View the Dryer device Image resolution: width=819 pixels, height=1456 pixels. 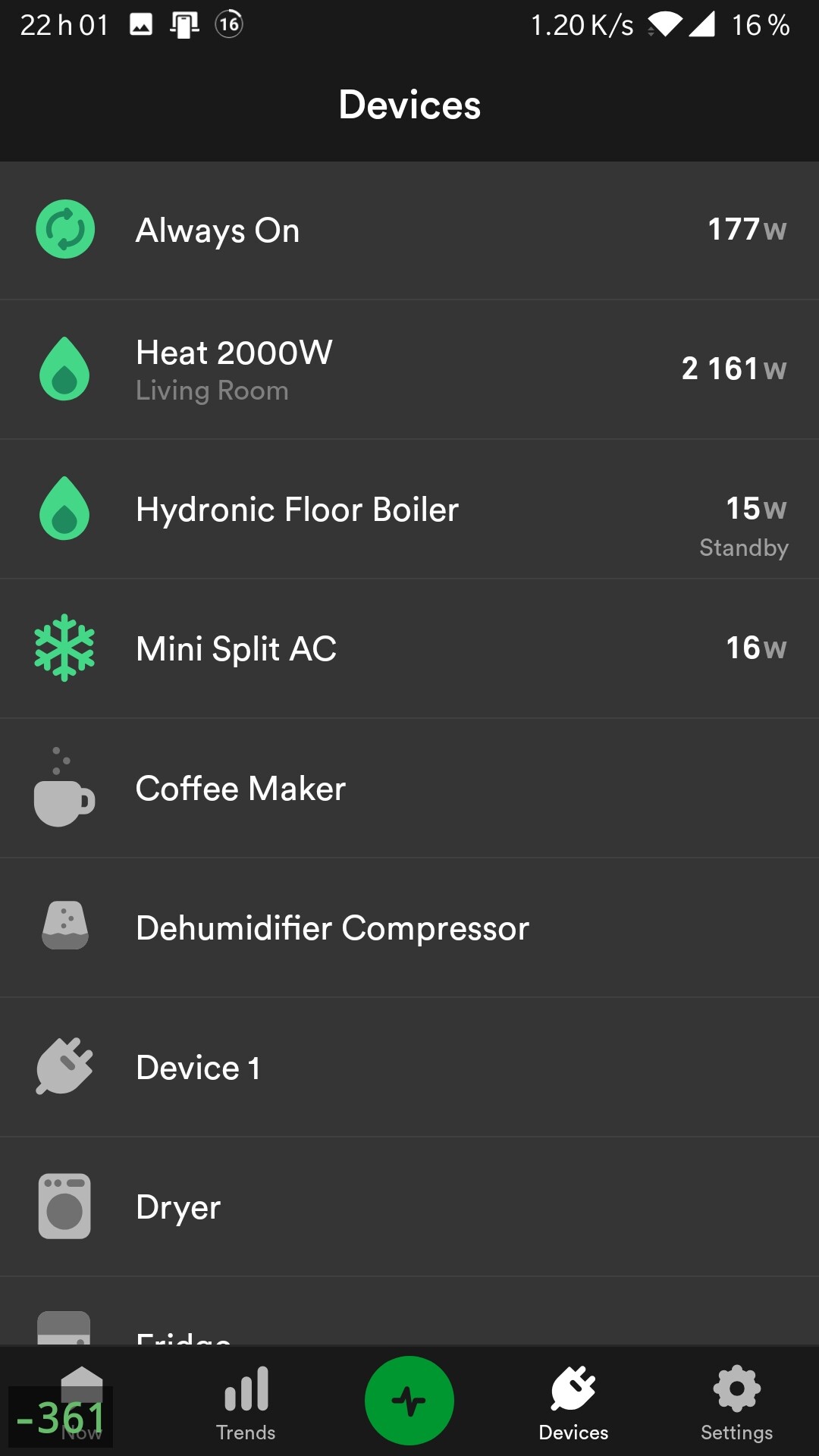(409, 1207)
